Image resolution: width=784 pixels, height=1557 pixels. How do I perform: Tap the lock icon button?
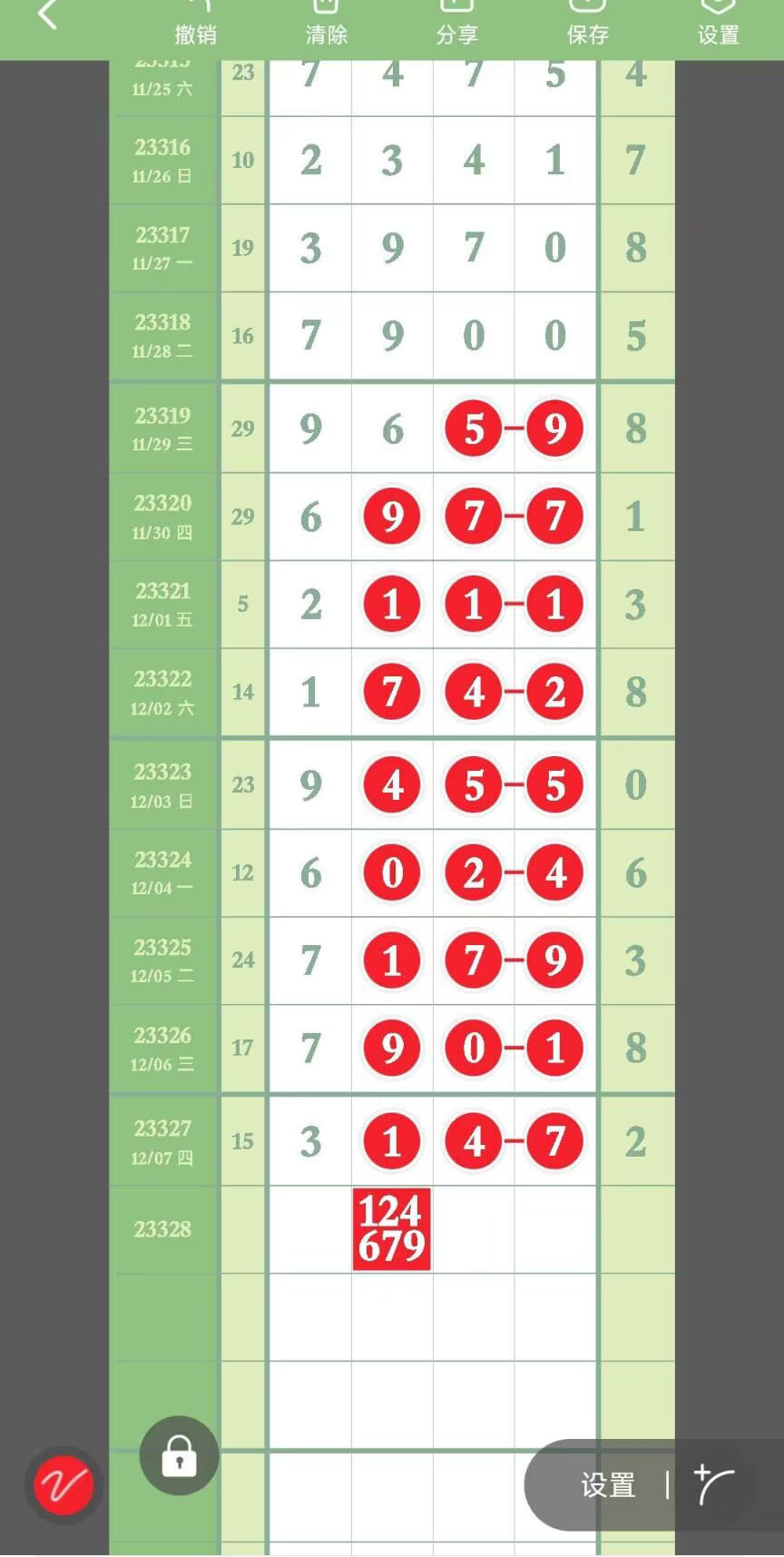[179, 1455]
